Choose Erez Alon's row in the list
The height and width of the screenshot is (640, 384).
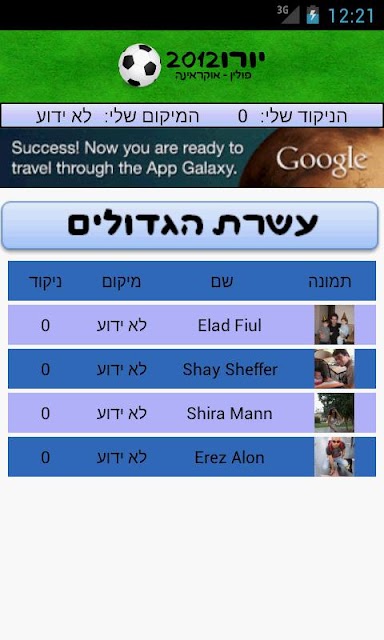[192, 457]
